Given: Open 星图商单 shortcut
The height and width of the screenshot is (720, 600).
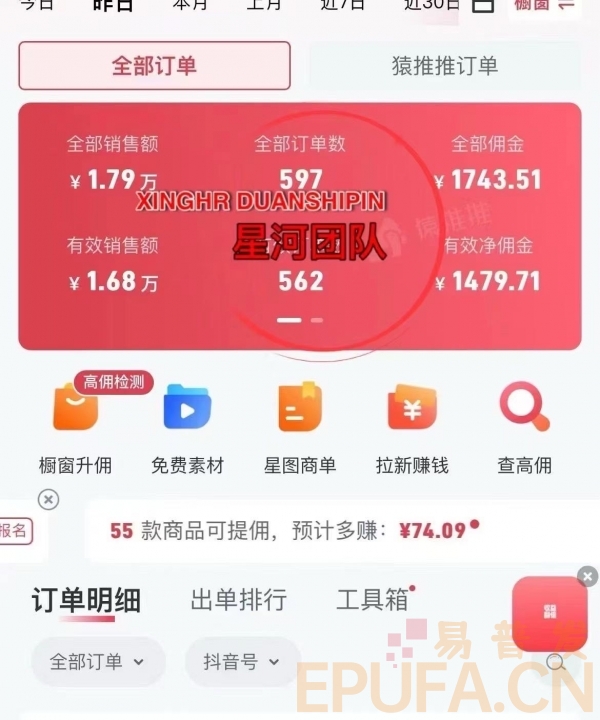Looking at the screenshot, I should pyautogui.click(x=300, y=425).
